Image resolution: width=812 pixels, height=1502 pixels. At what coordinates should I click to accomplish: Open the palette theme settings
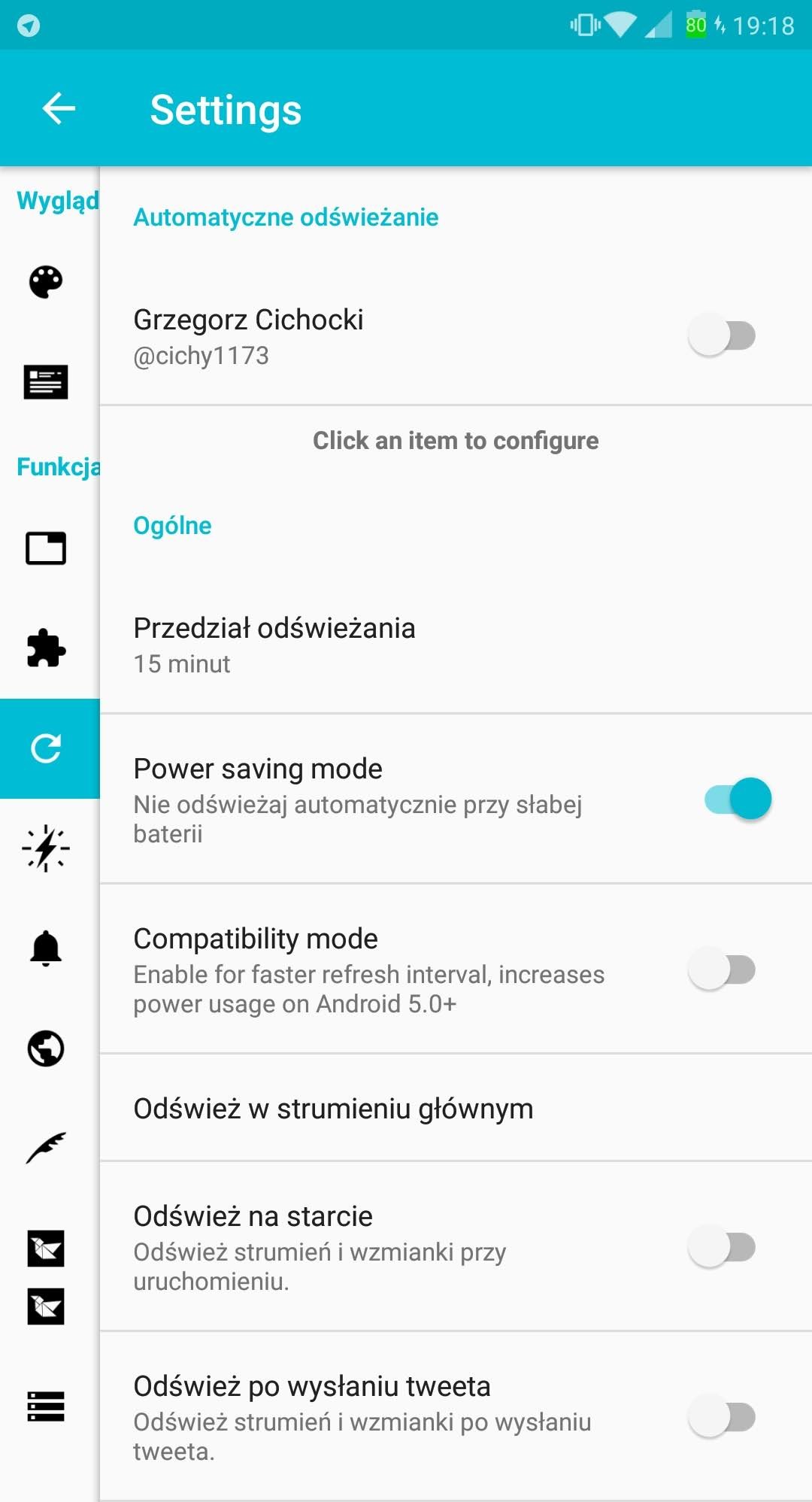[46, 282]
